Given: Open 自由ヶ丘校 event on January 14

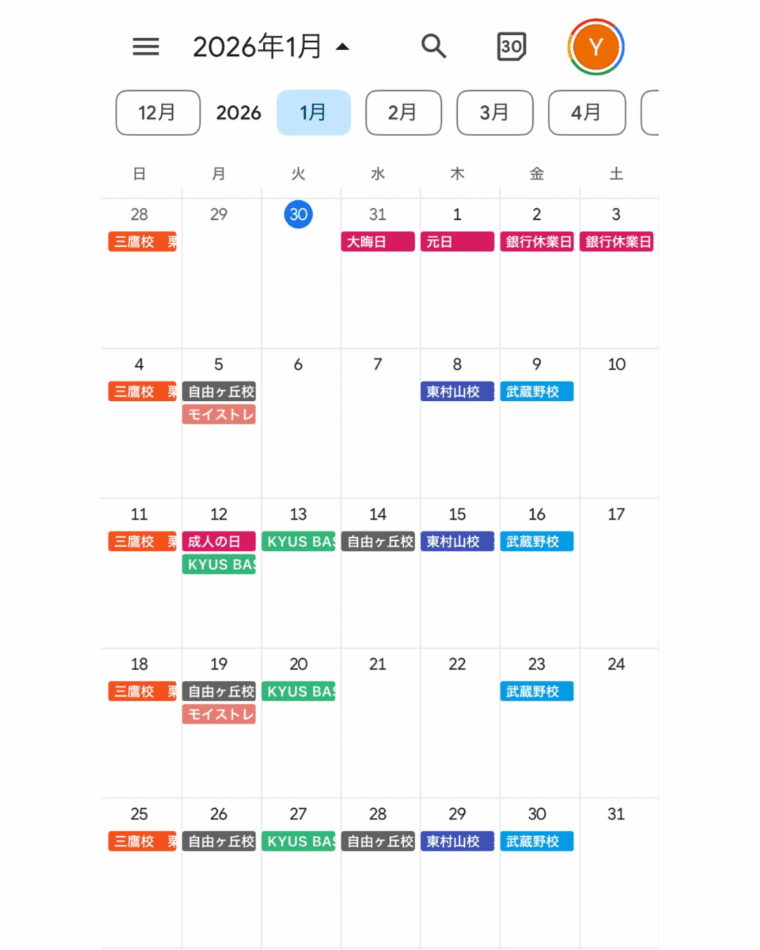Looking at the screenshot, I should 377,542.
